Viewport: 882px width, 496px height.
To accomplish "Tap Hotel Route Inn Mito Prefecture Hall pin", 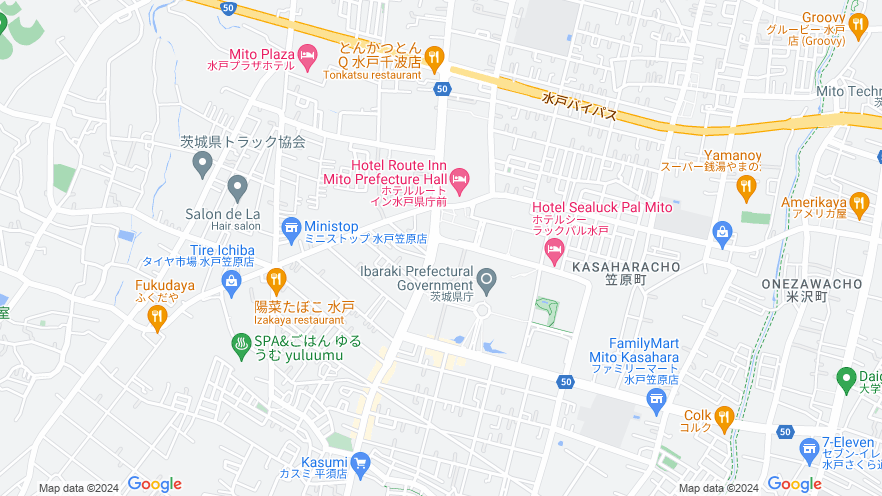I will (460, 181).
